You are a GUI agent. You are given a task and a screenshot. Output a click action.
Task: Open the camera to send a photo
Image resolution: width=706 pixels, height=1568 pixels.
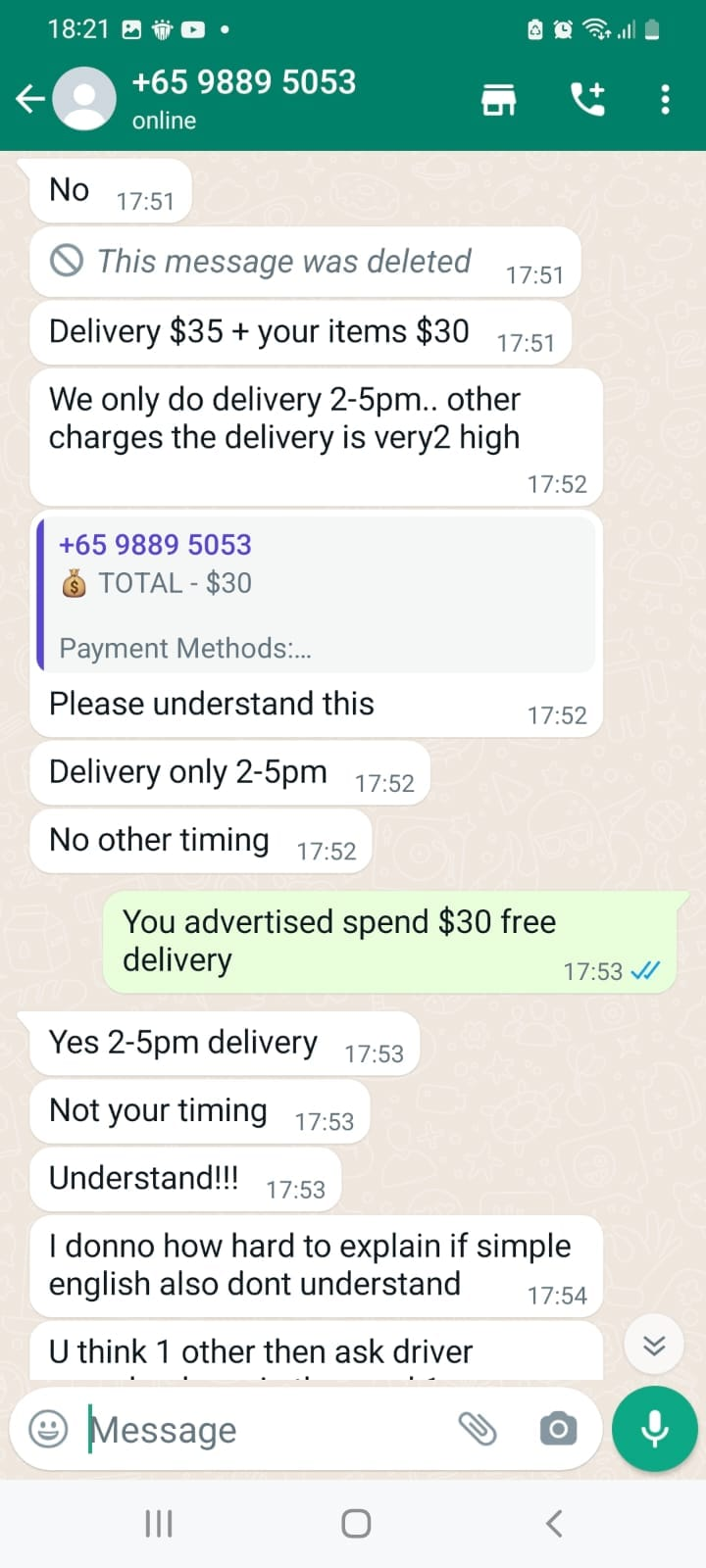(558, 1429)
